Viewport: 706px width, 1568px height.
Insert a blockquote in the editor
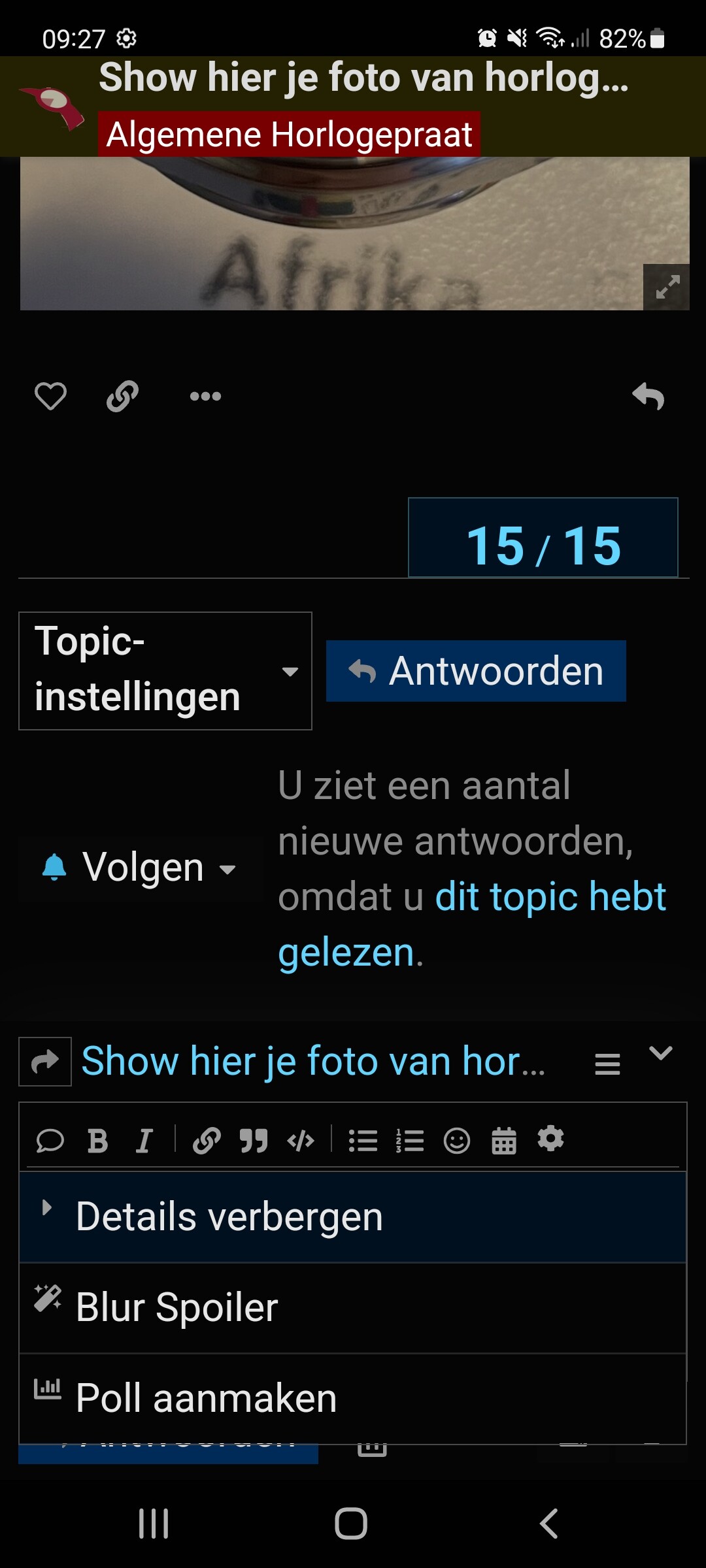click(x=254, y=1141)
